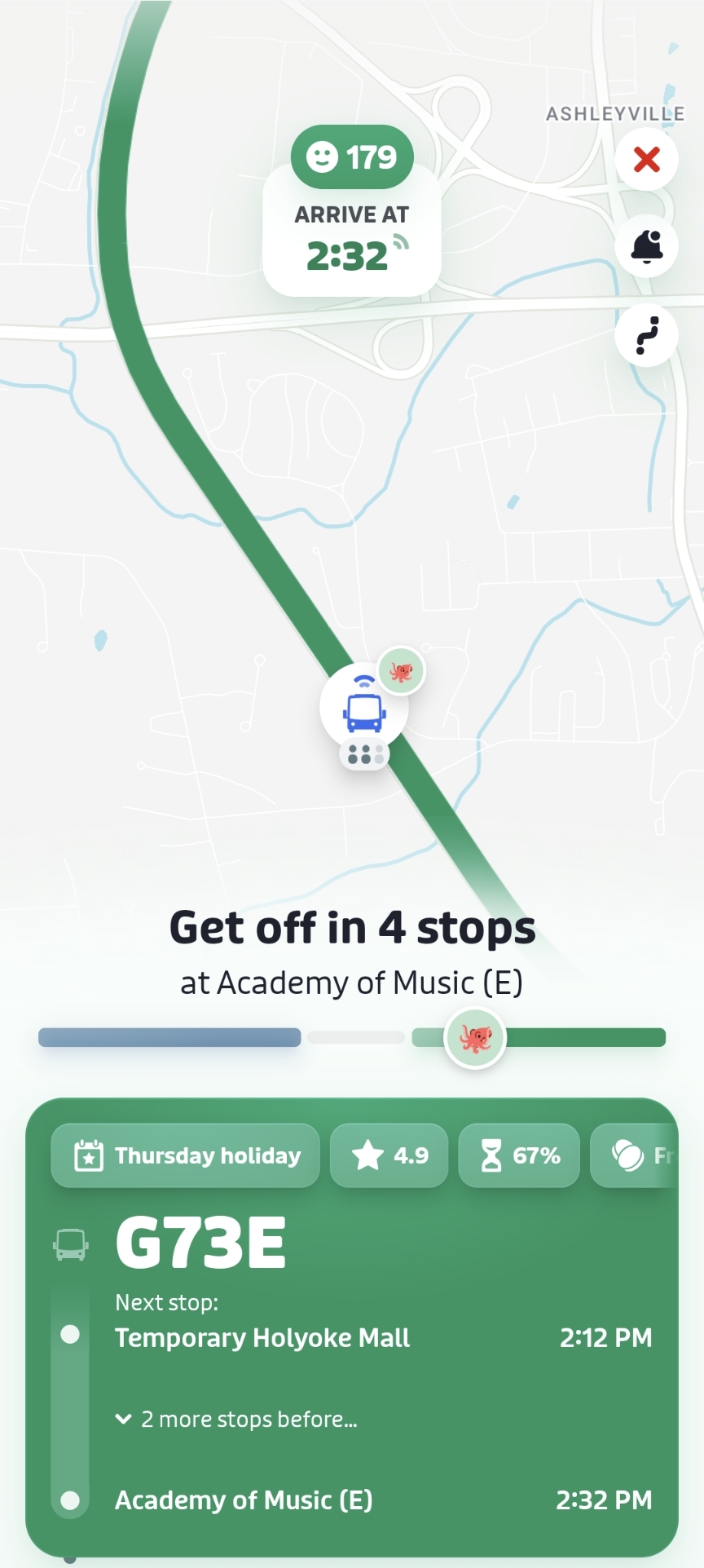
Task: Open the stop alert bell
Action: point(646,247)
